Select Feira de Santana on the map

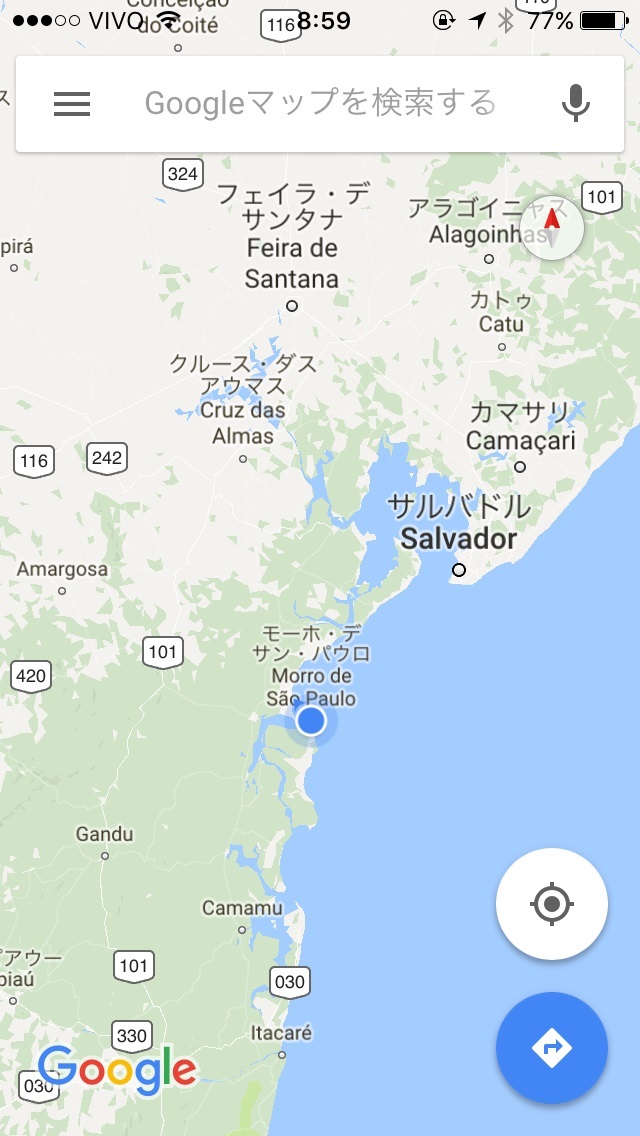(291, 263)
